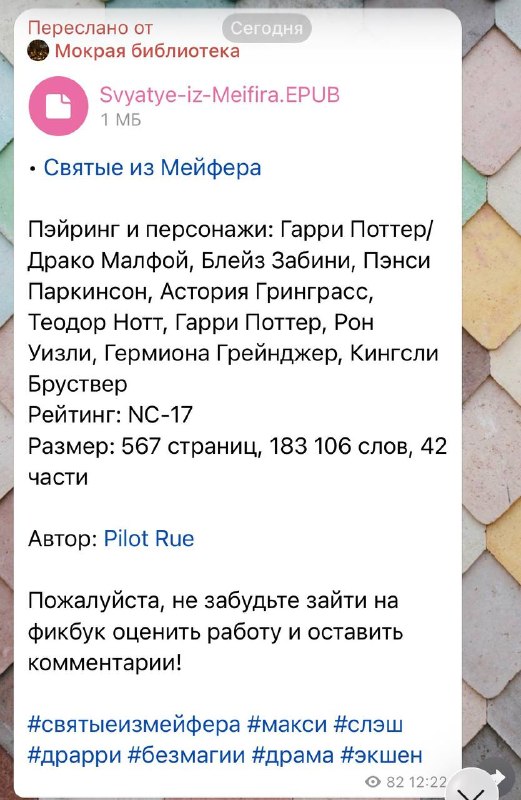This screenshot has height=800, width=521.
Task: Open the #драрри hashtag
Action: 75,755
